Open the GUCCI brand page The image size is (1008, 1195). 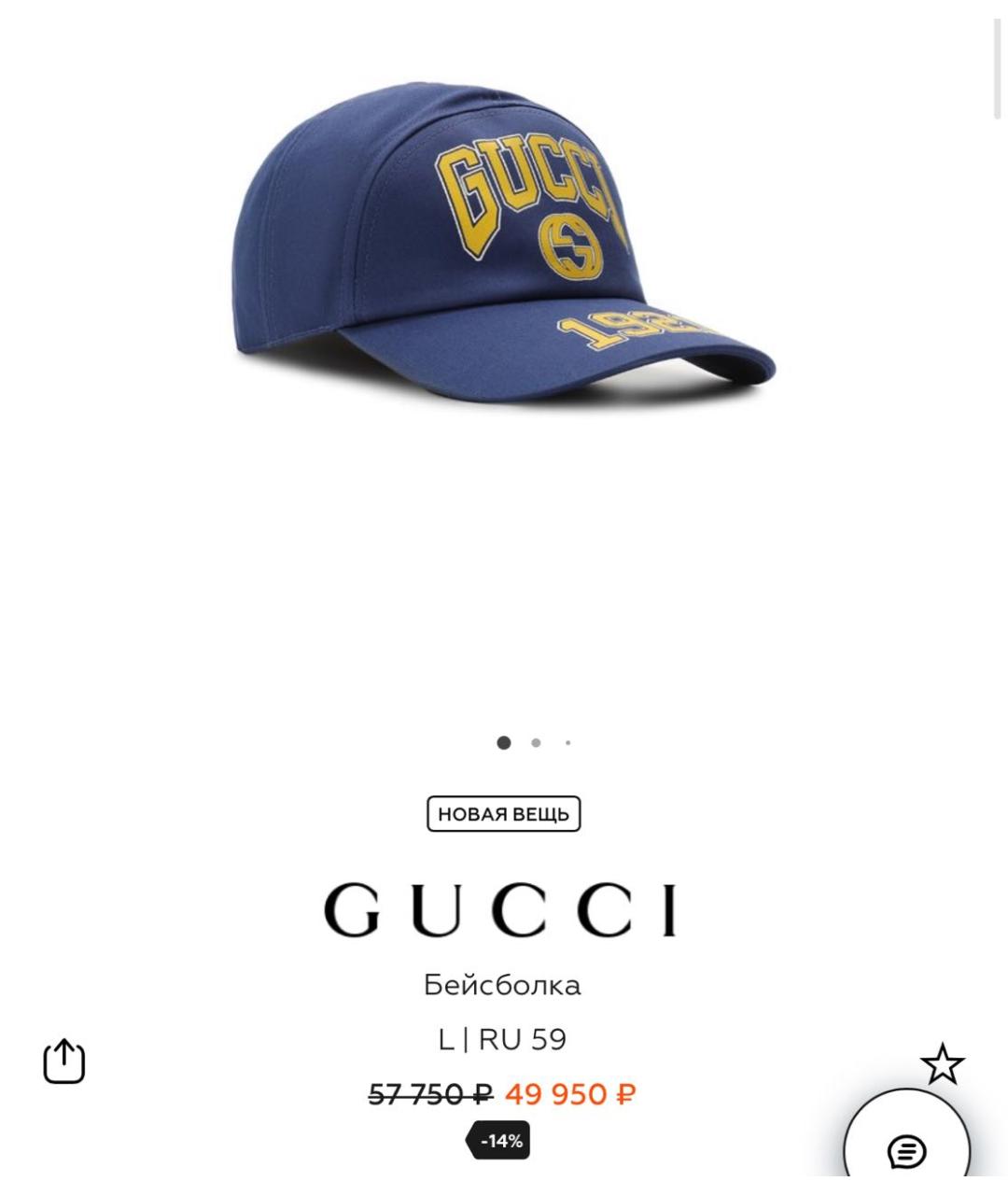(504, 907)
